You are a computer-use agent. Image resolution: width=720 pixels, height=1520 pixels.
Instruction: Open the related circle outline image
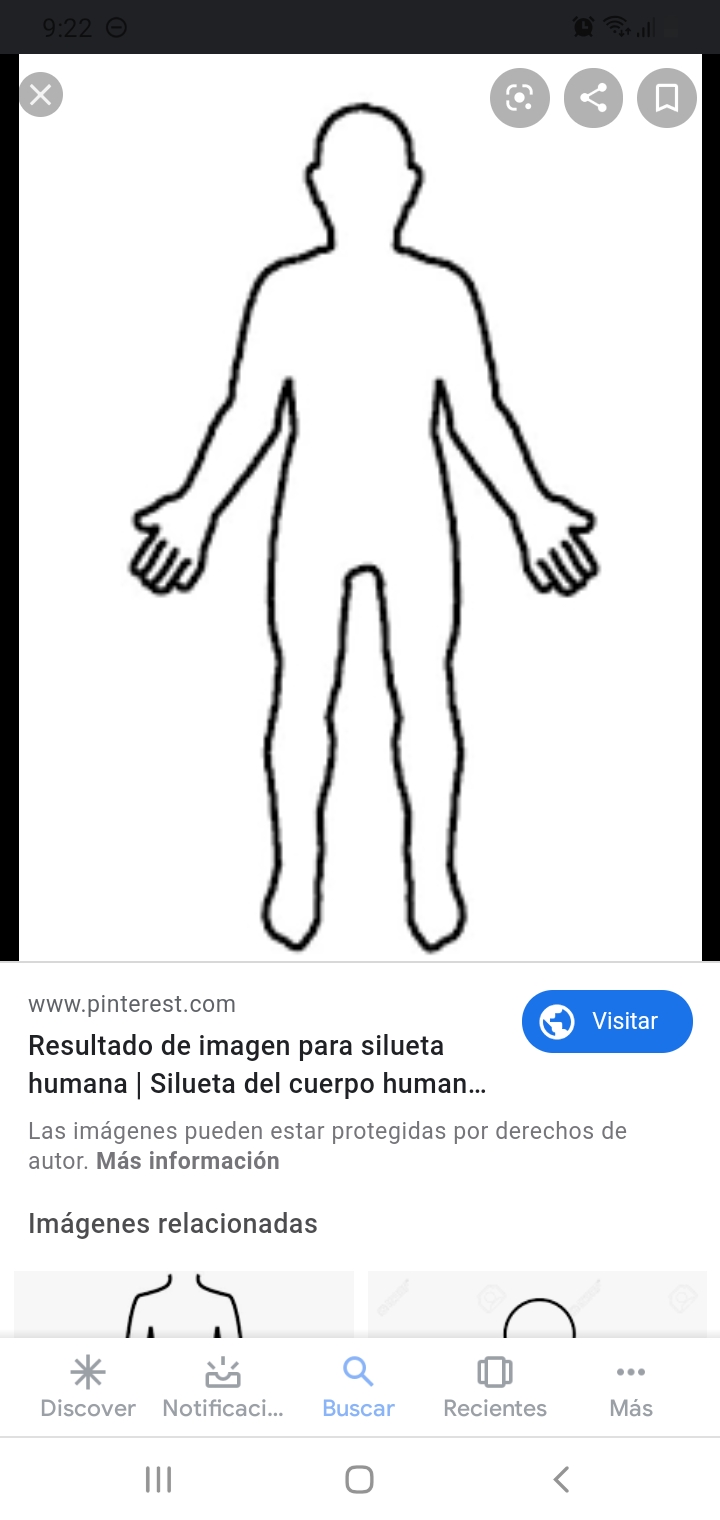point(539,1305)
